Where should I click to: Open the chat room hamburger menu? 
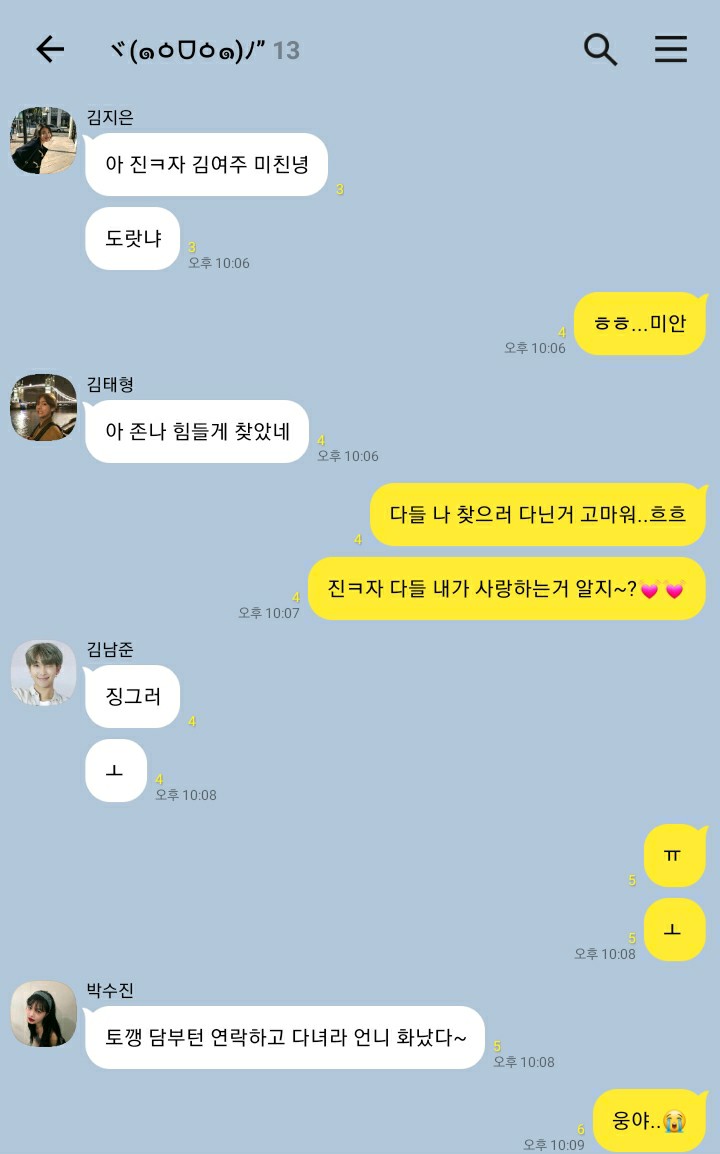click(x=671, y=49)
